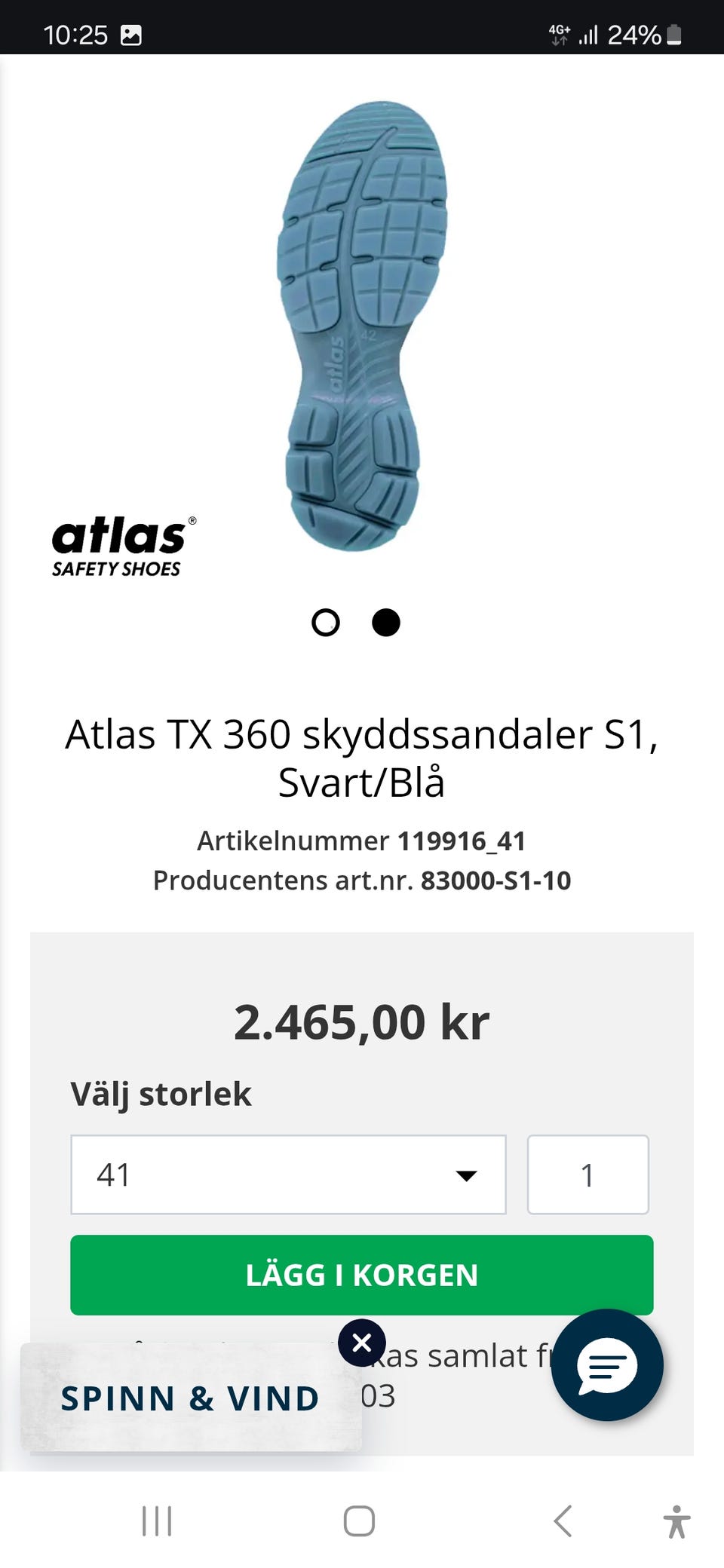The height and width of the screenshot is (1568, 724).
Task: Open the Spinn & Vind offer
Action: pyautogui.click(x=190, y=1398)
